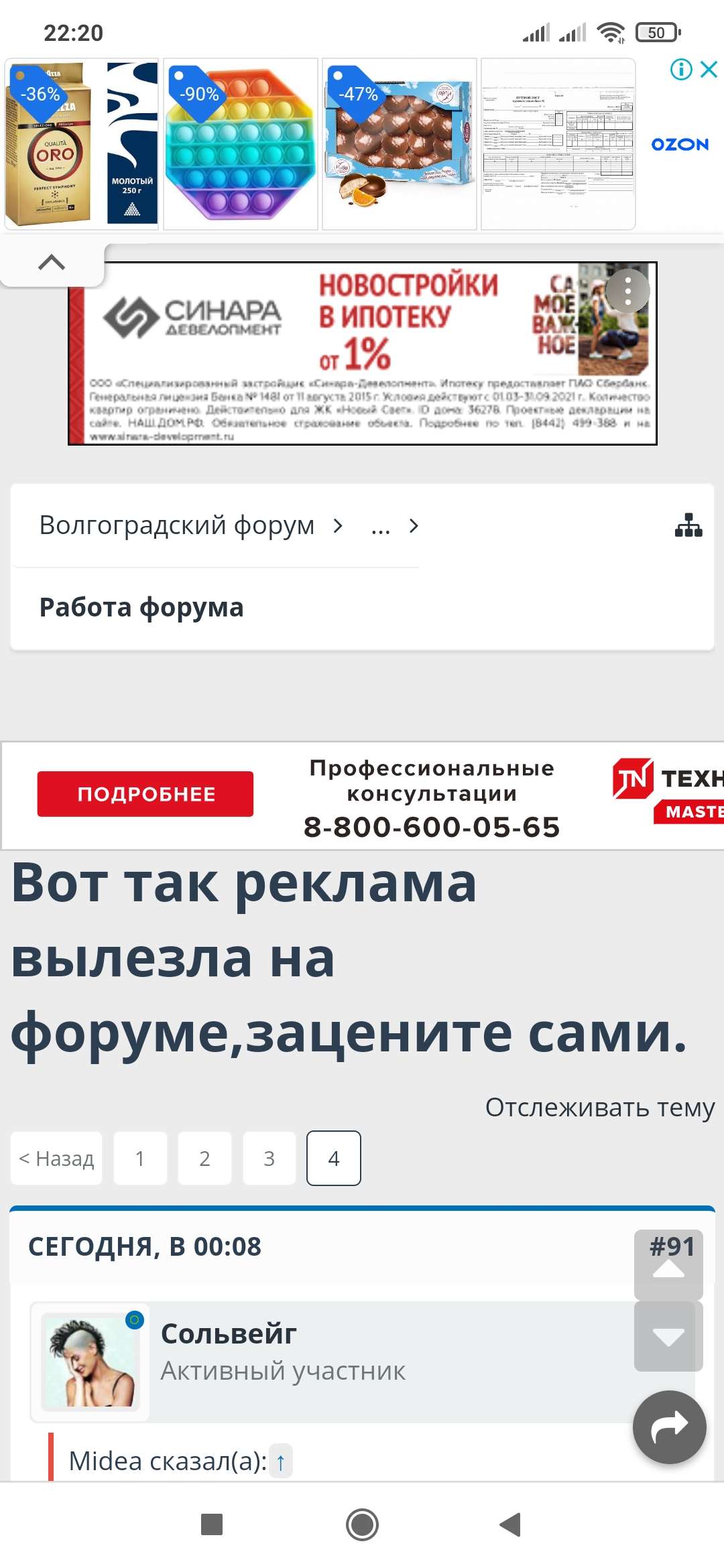
Task: Open the -47% chocolate sweets ad
Action: point(400,144)
